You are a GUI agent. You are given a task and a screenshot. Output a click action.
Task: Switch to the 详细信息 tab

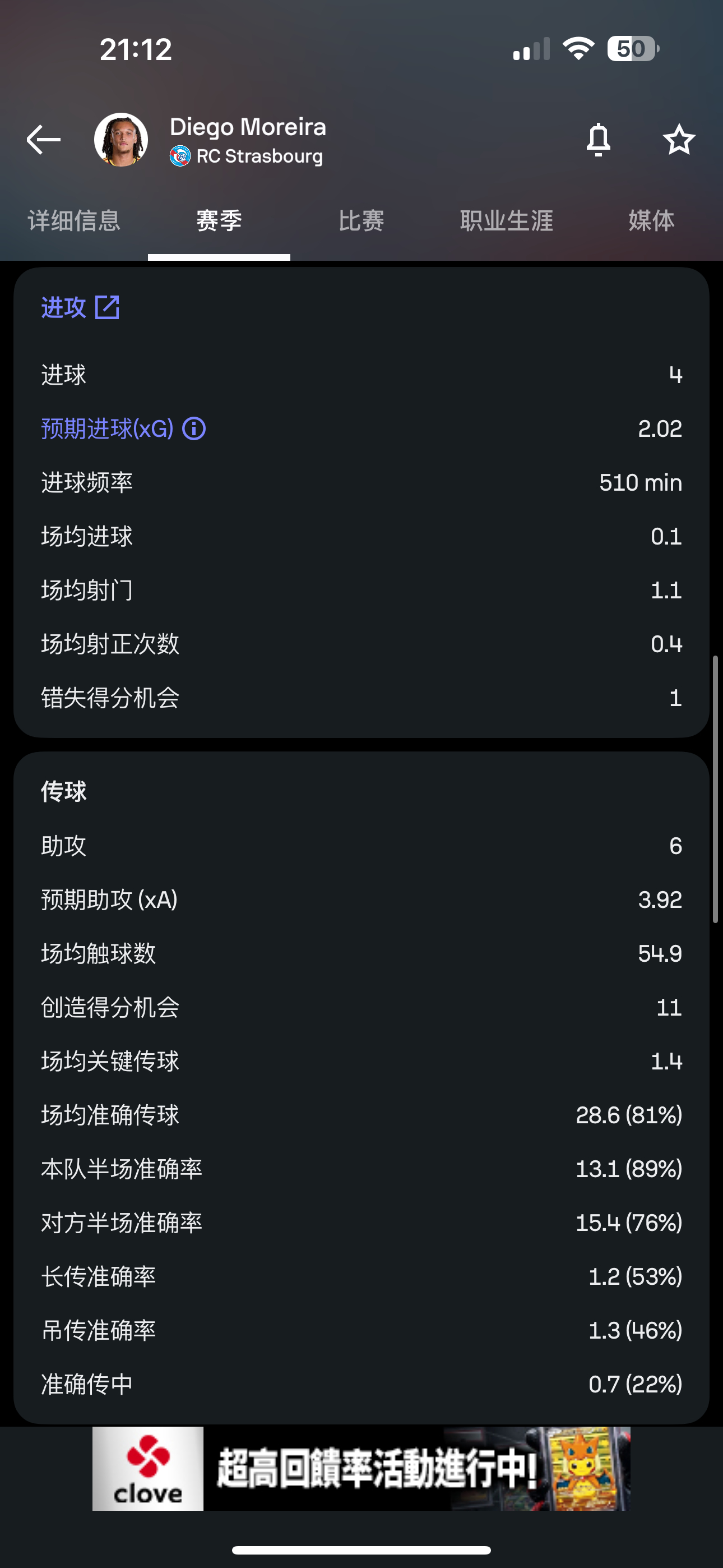74,221
